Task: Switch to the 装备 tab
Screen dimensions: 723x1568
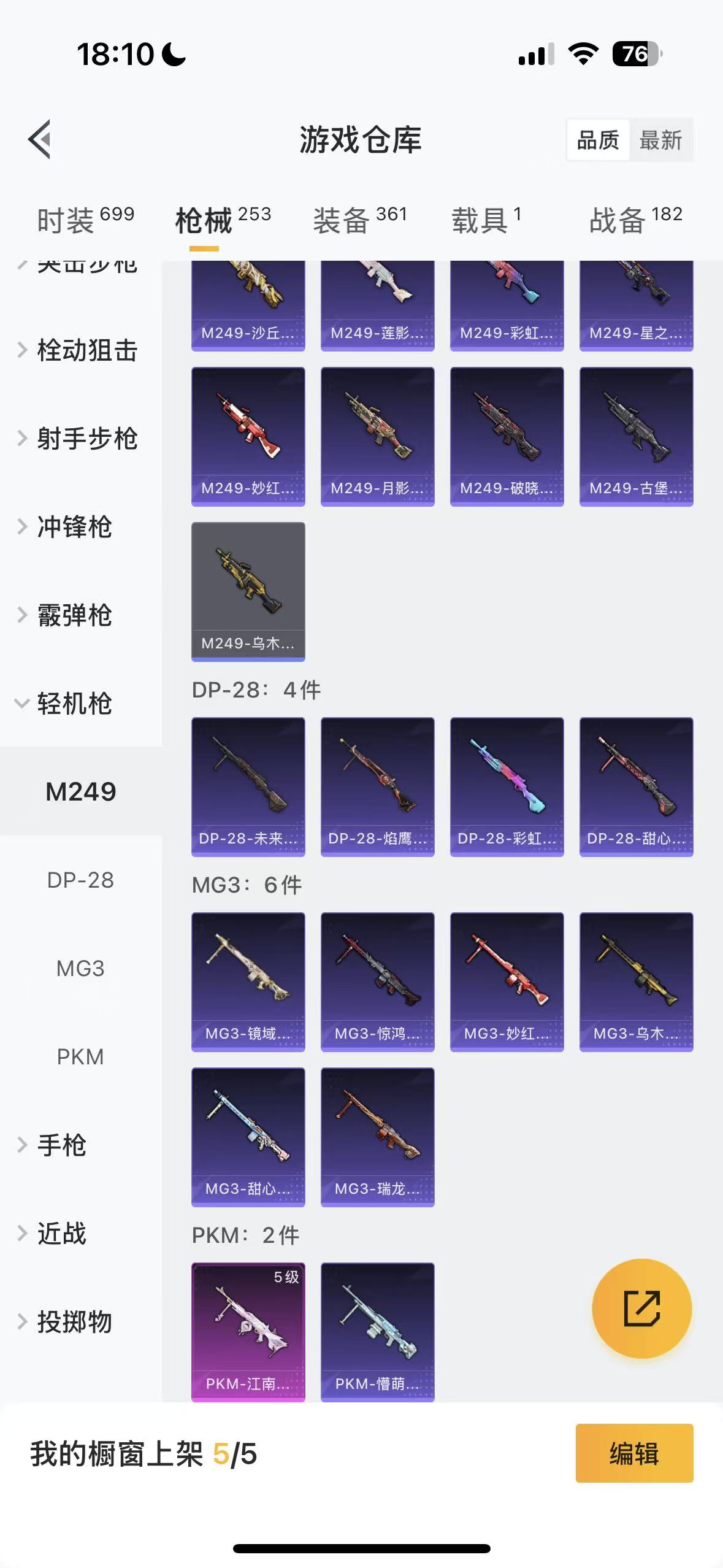Action: [360, 220]
